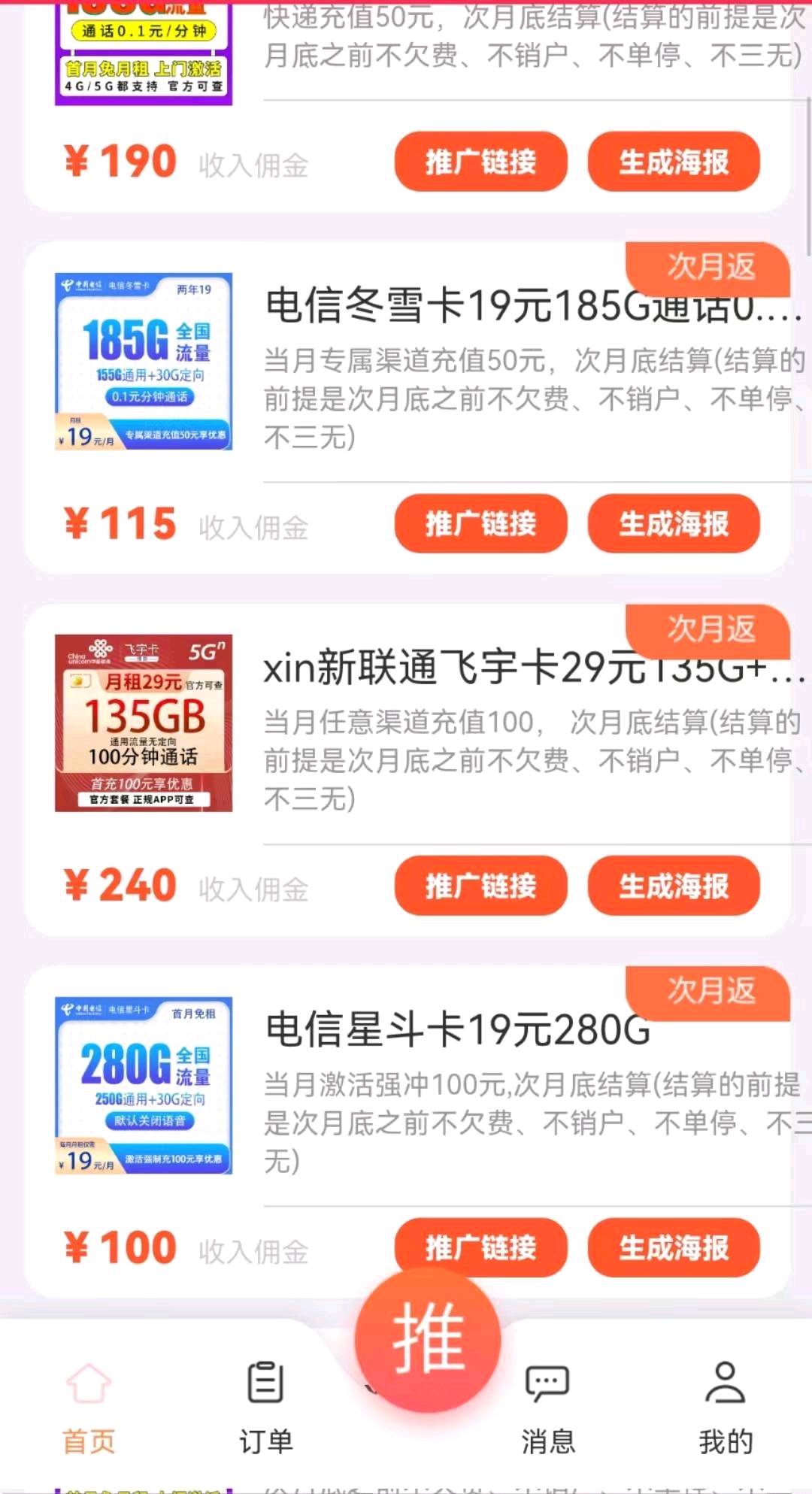Generate poster for 电信冬雪卡
Viewport: 812px width, 1494px height.
click(x=673, y=523)
